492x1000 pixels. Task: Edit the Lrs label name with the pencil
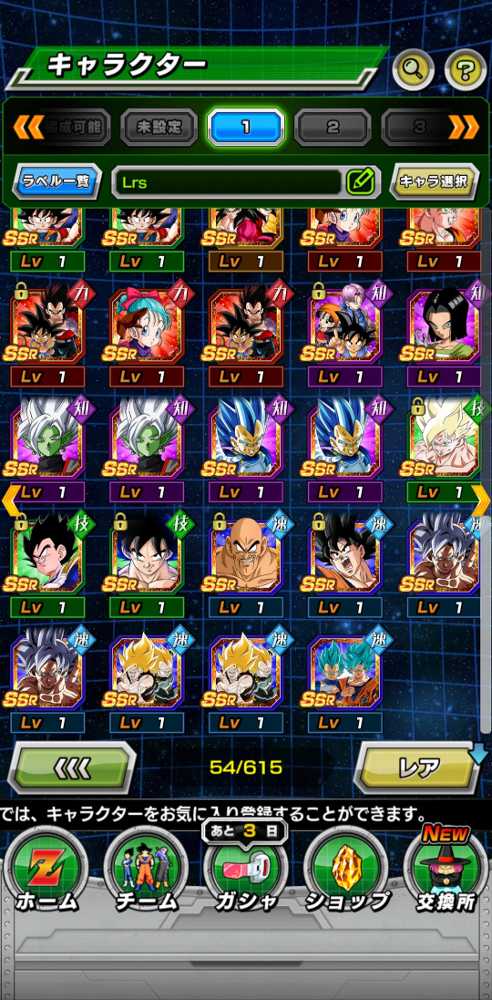coord(360,182)
